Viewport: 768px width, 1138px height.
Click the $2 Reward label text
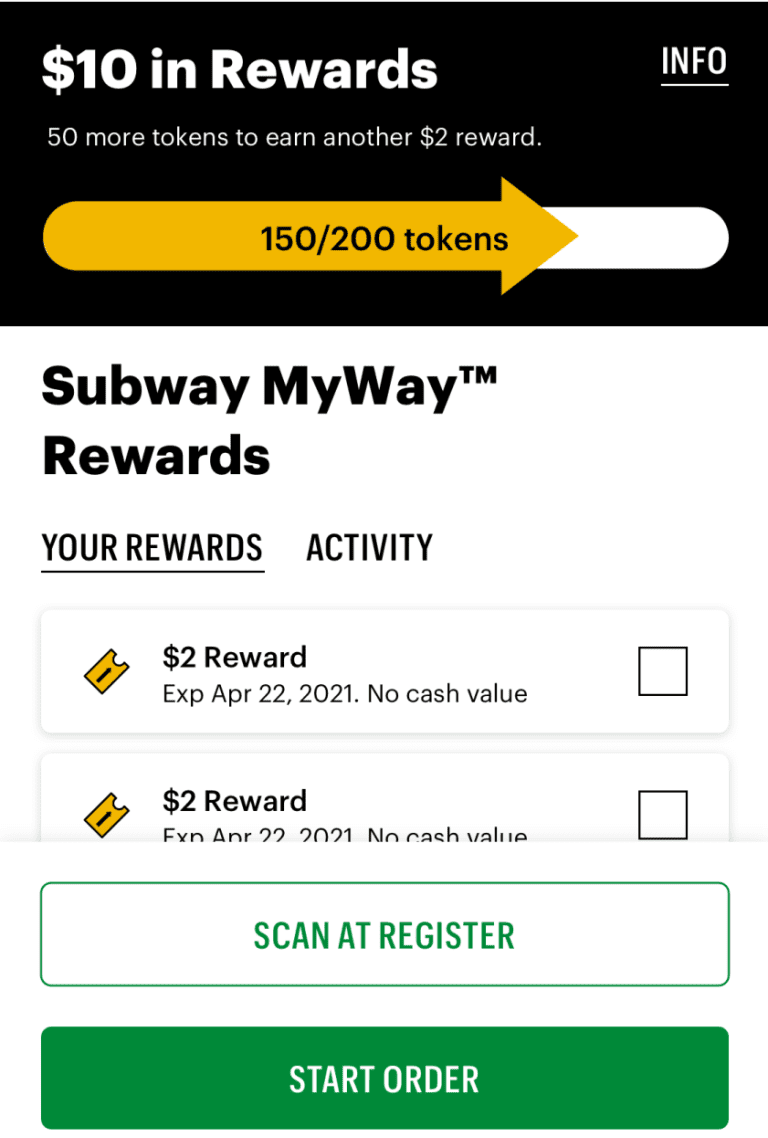235,657
